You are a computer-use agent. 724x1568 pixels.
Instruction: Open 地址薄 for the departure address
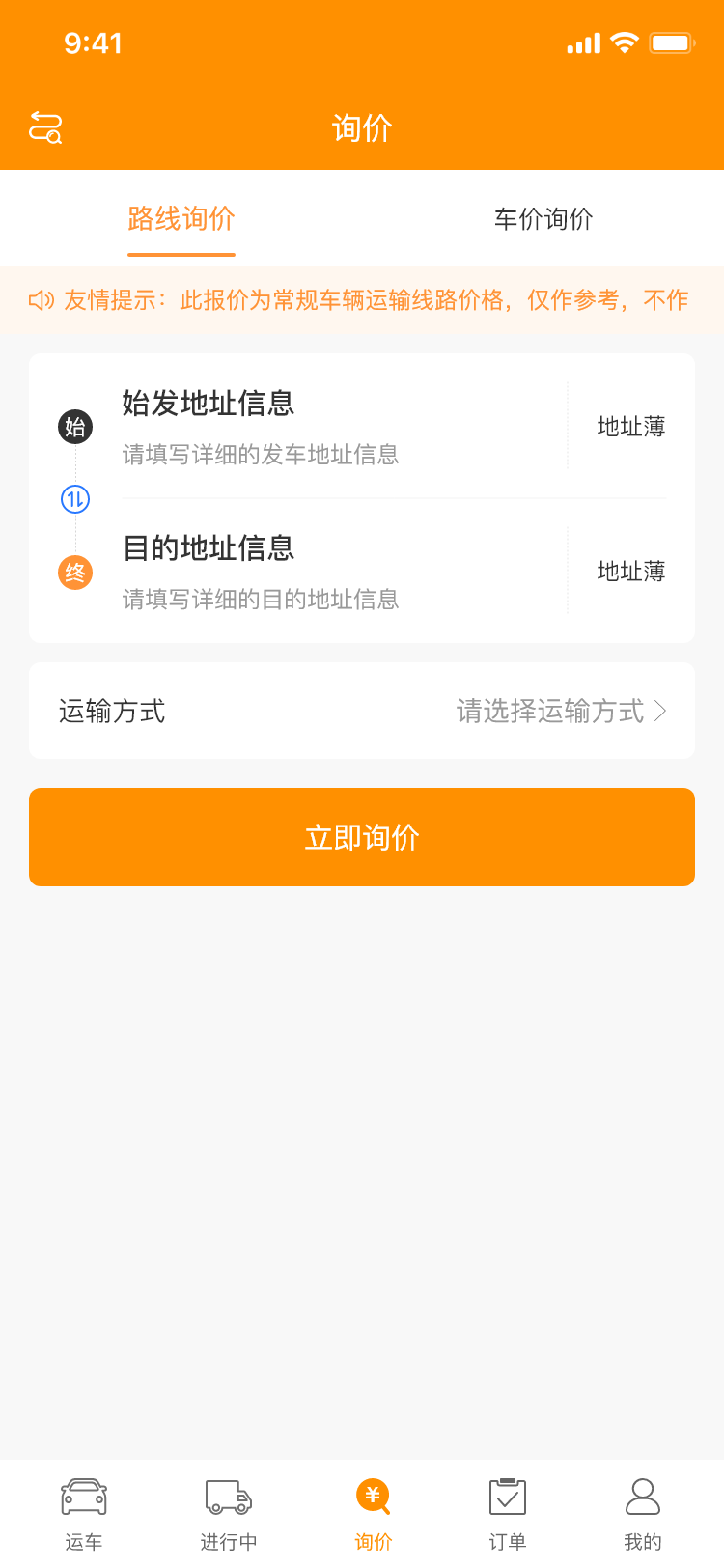631,427
